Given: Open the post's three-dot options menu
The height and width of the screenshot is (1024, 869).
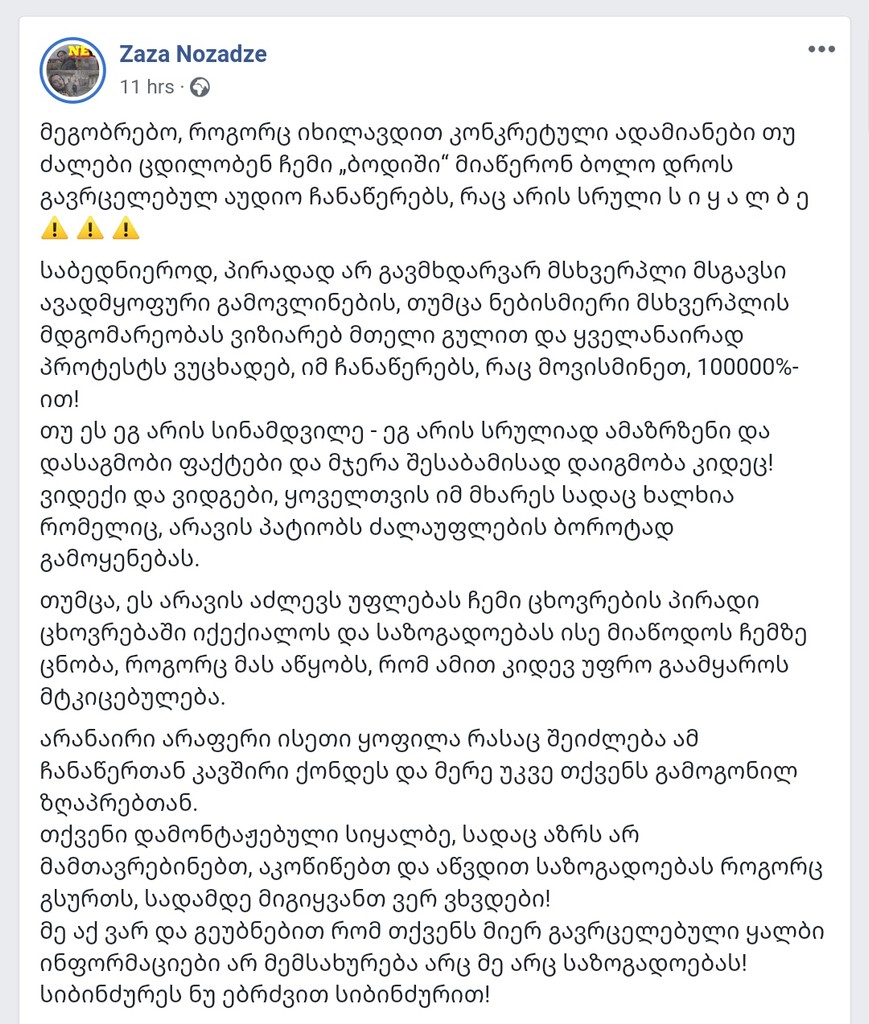Looking at the screenshot, I should tap(821, 49).
